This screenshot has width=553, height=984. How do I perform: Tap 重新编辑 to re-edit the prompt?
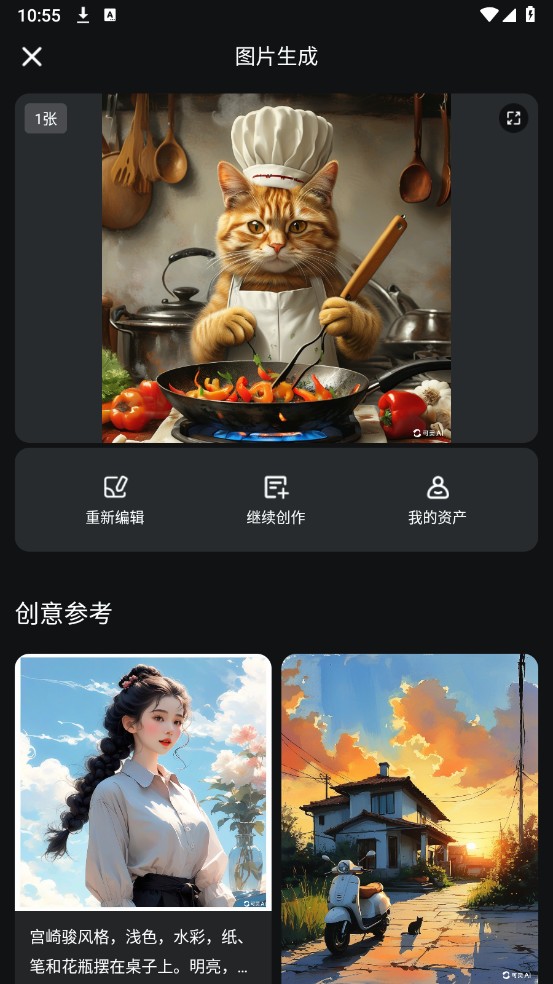click(115, 500)
